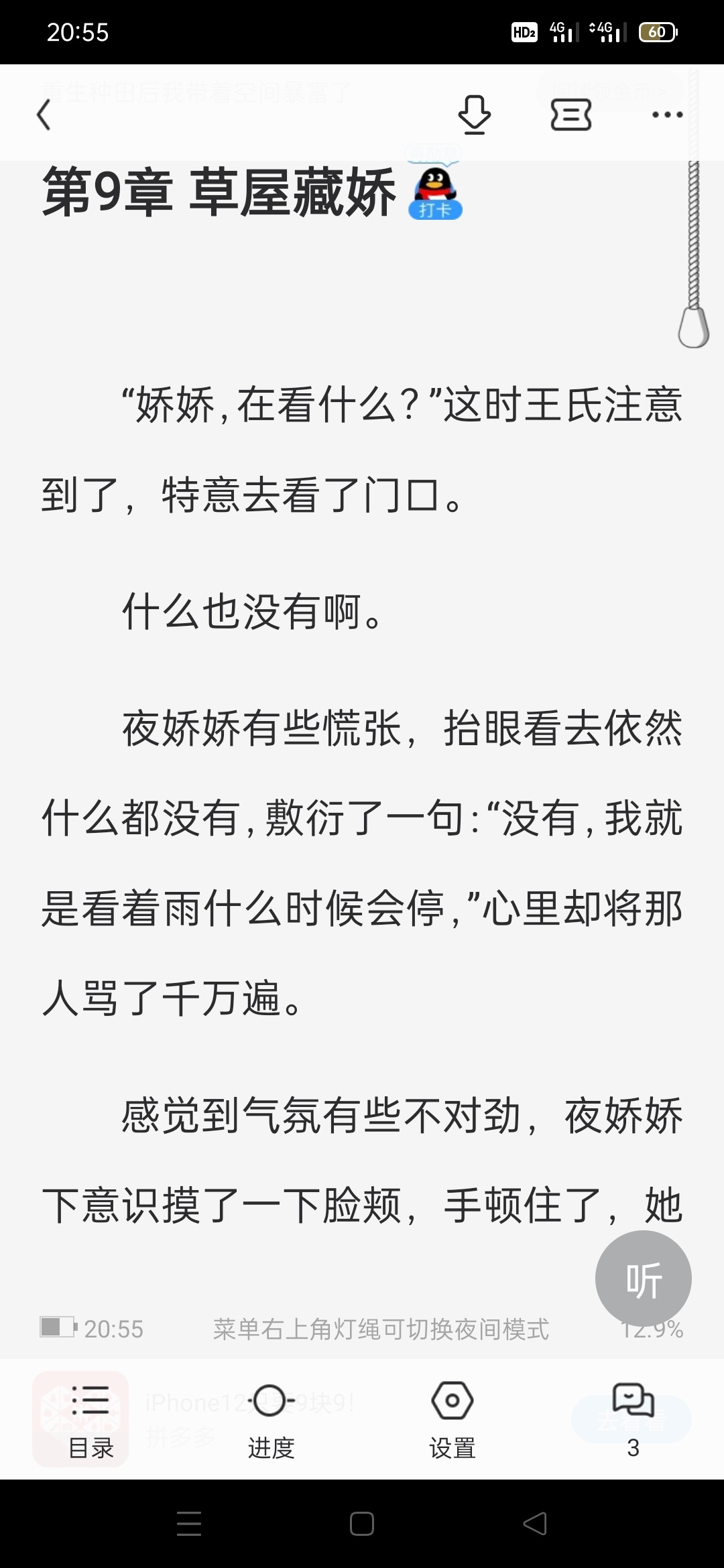Open the voucher ticket icon
Image resolution: width=724 pixels, height=1568 pixels.
coord(570,115)
